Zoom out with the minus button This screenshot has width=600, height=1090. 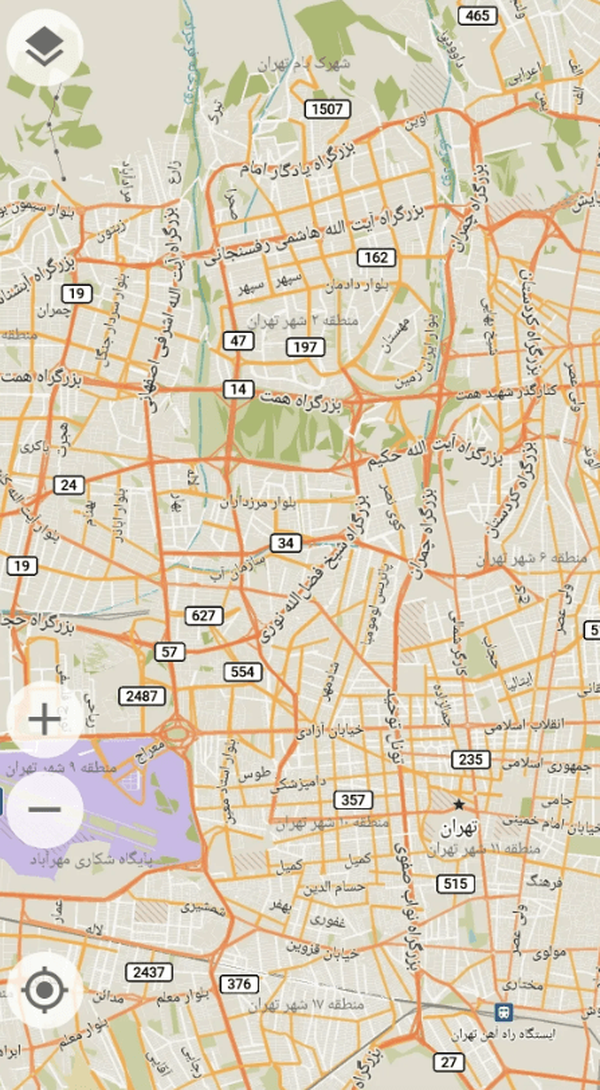click(x=44, y=808)
